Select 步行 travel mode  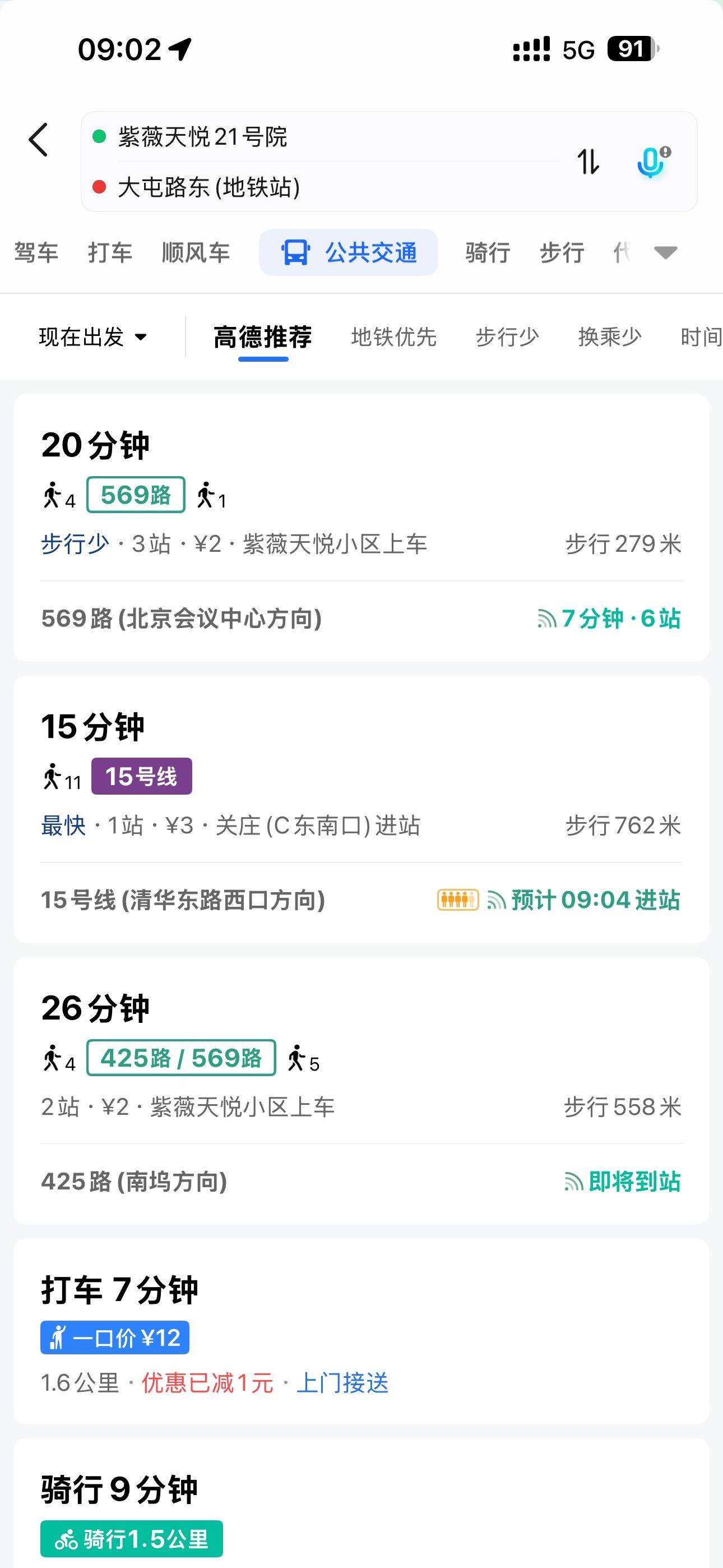click(x=562, y=252)
